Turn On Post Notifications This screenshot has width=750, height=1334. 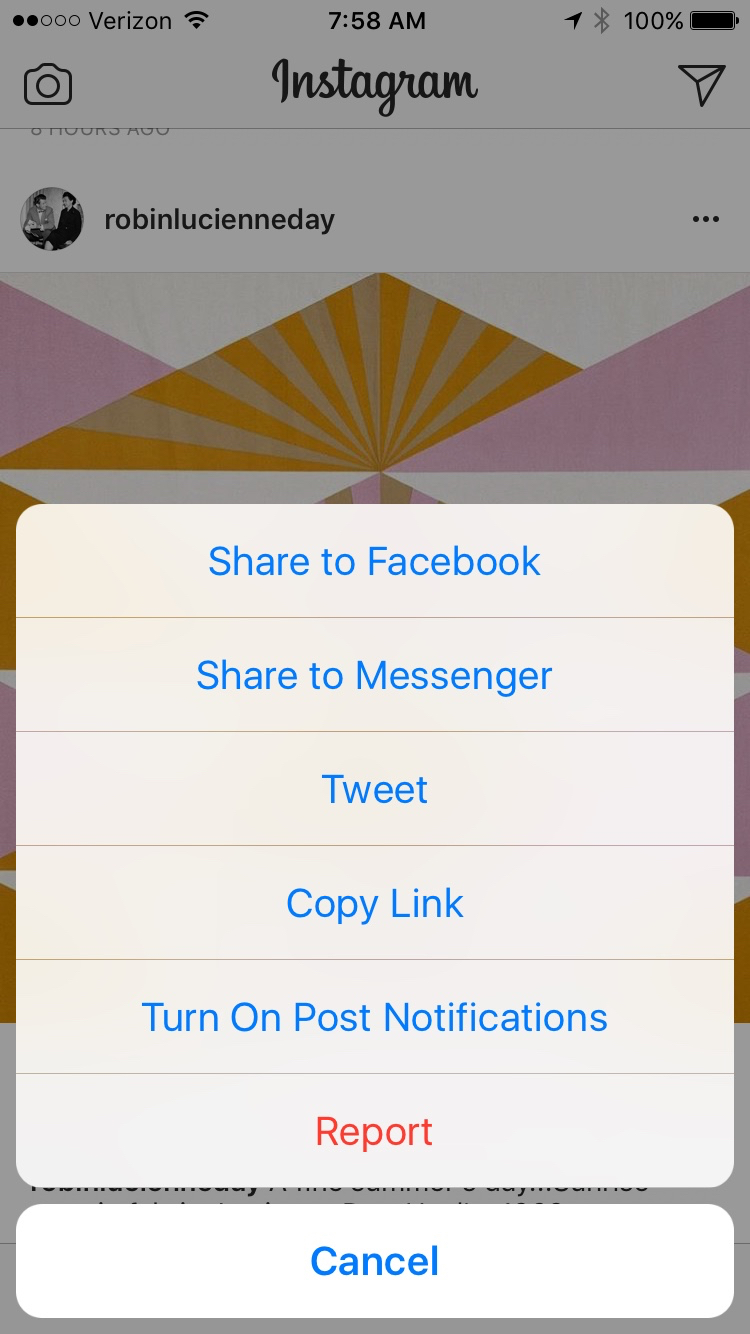click(x=374, y=1017)
